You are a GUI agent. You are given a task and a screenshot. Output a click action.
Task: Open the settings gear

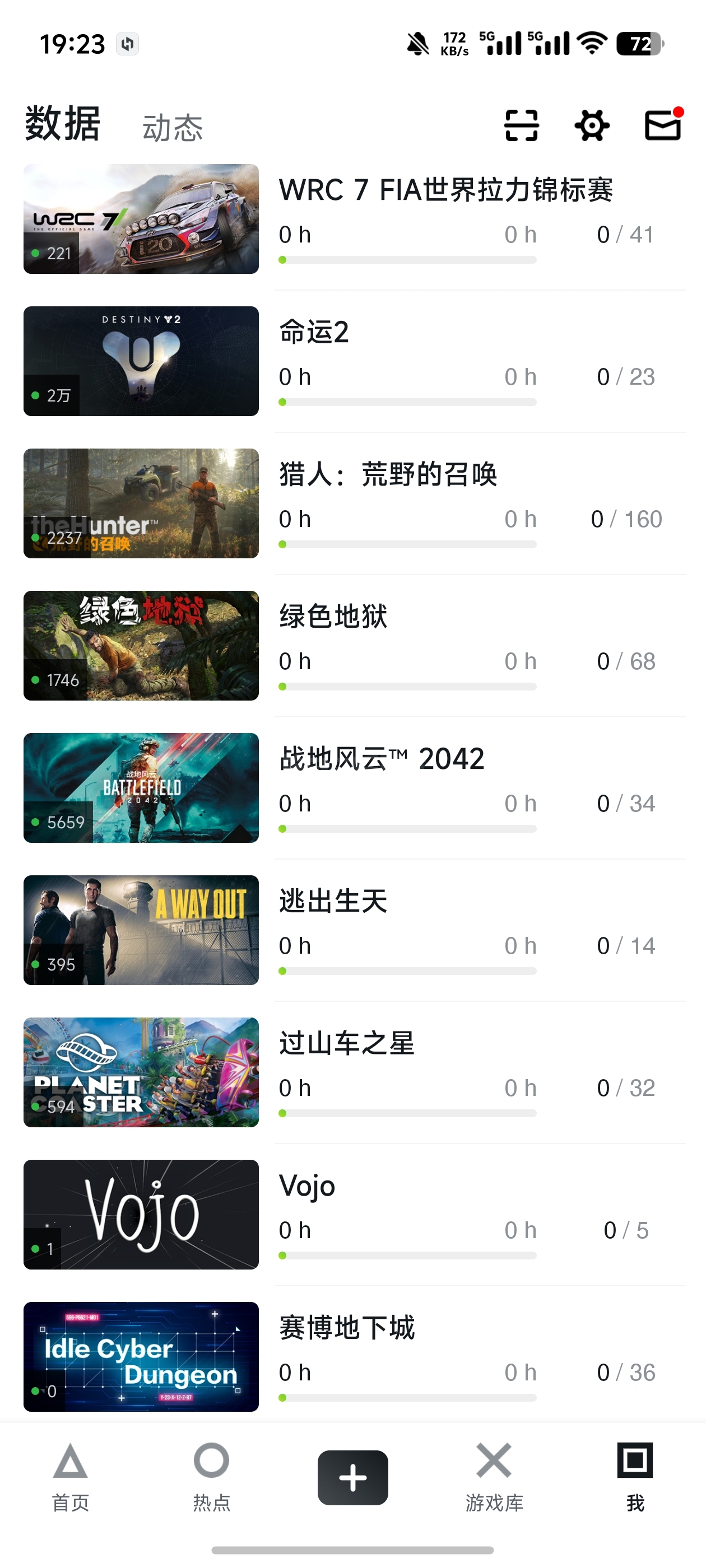[592, 125]
